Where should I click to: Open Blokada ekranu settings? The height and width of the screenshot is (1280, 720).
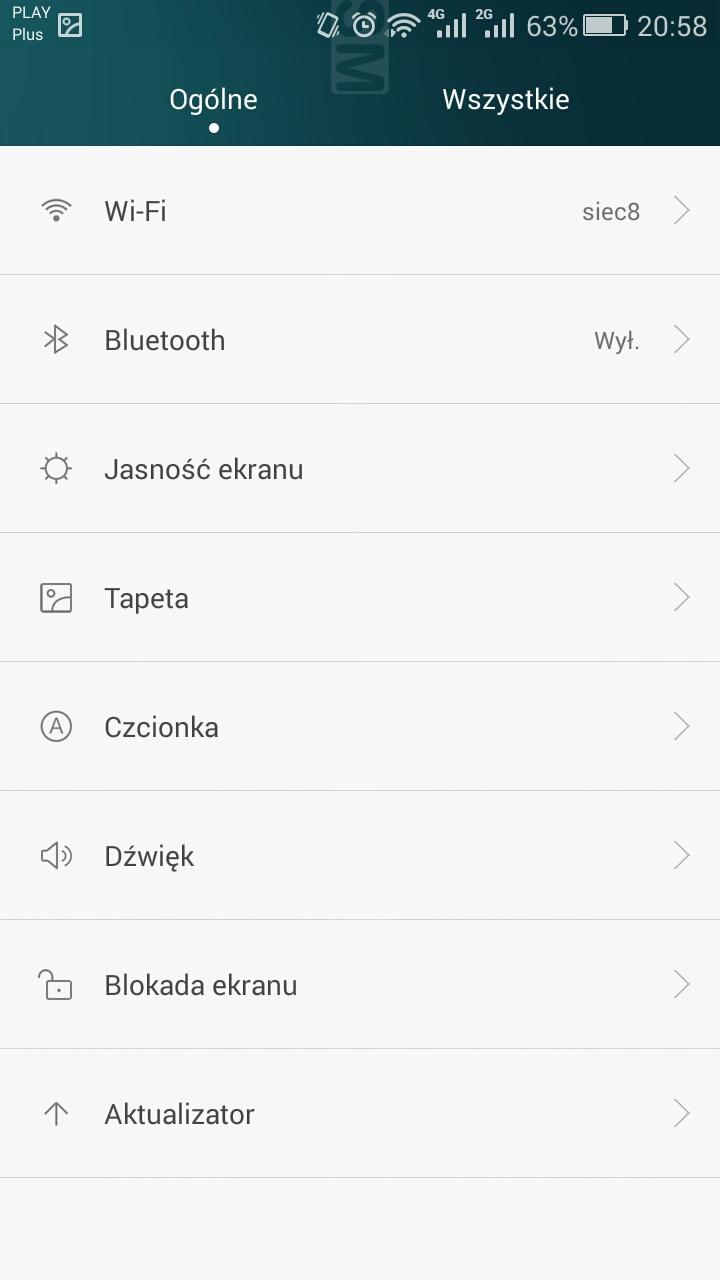pyautogui.click(x=360, y=985)
